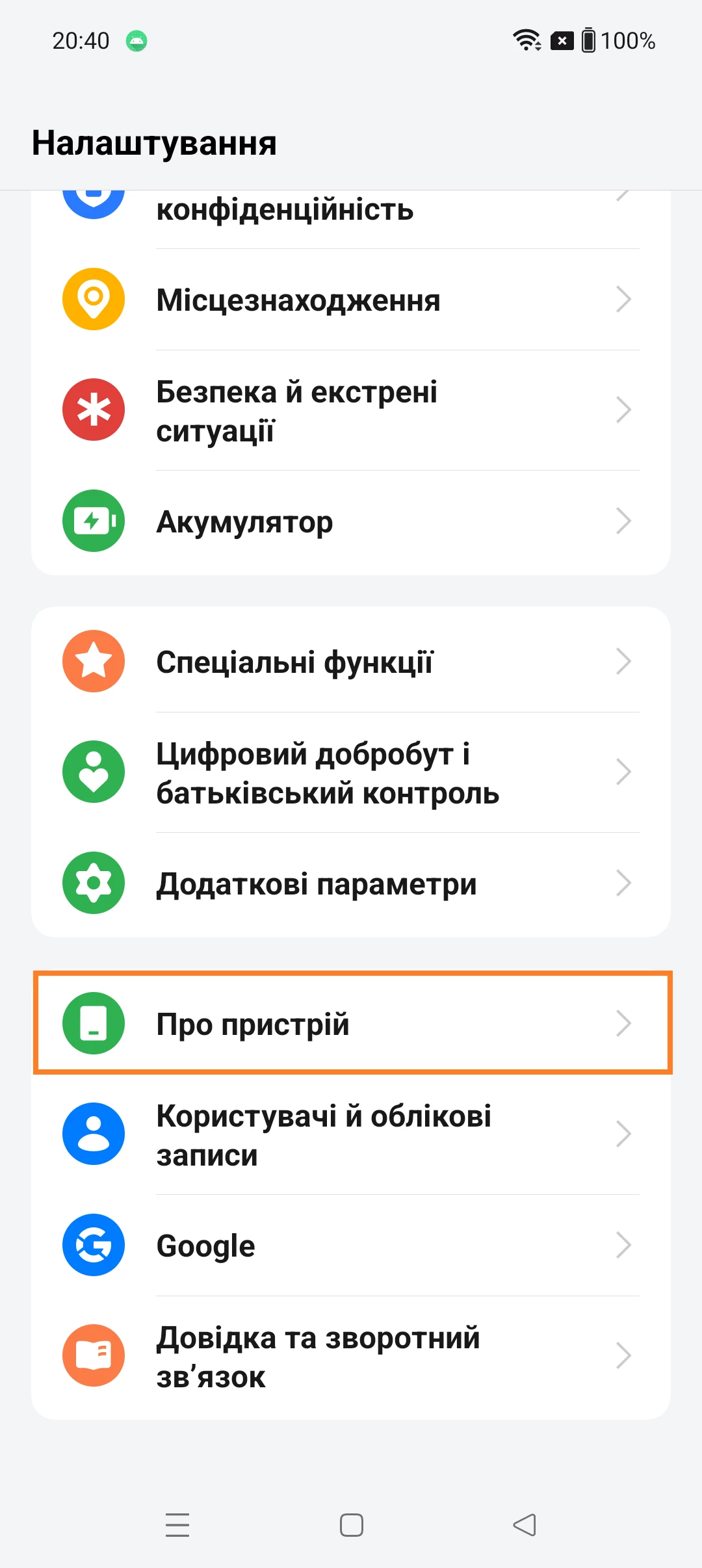Open Користувачі й облікові записи
702x1568 pixels.
click(351, 1134)
